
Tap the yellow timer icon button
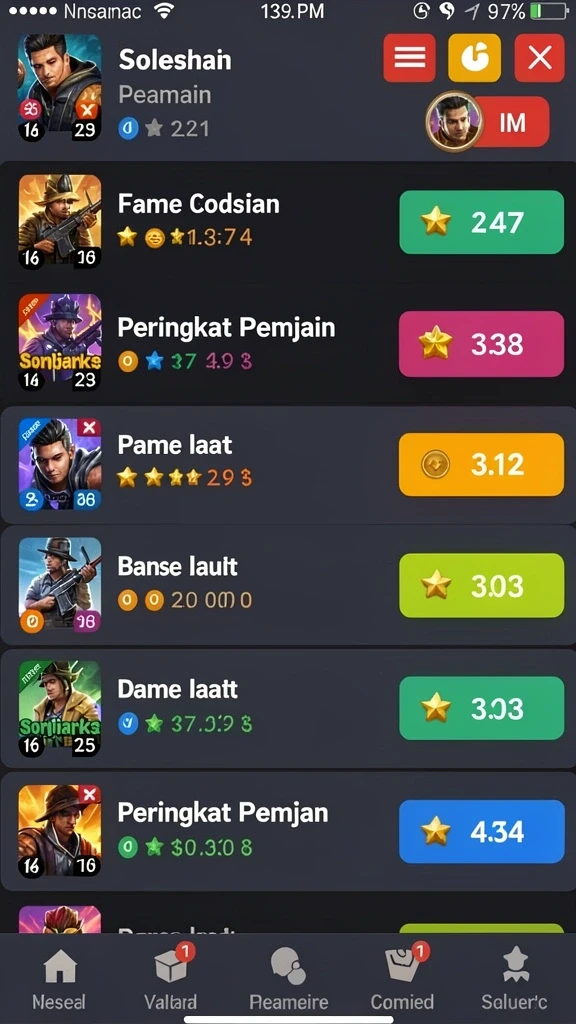tap(474, 58)
